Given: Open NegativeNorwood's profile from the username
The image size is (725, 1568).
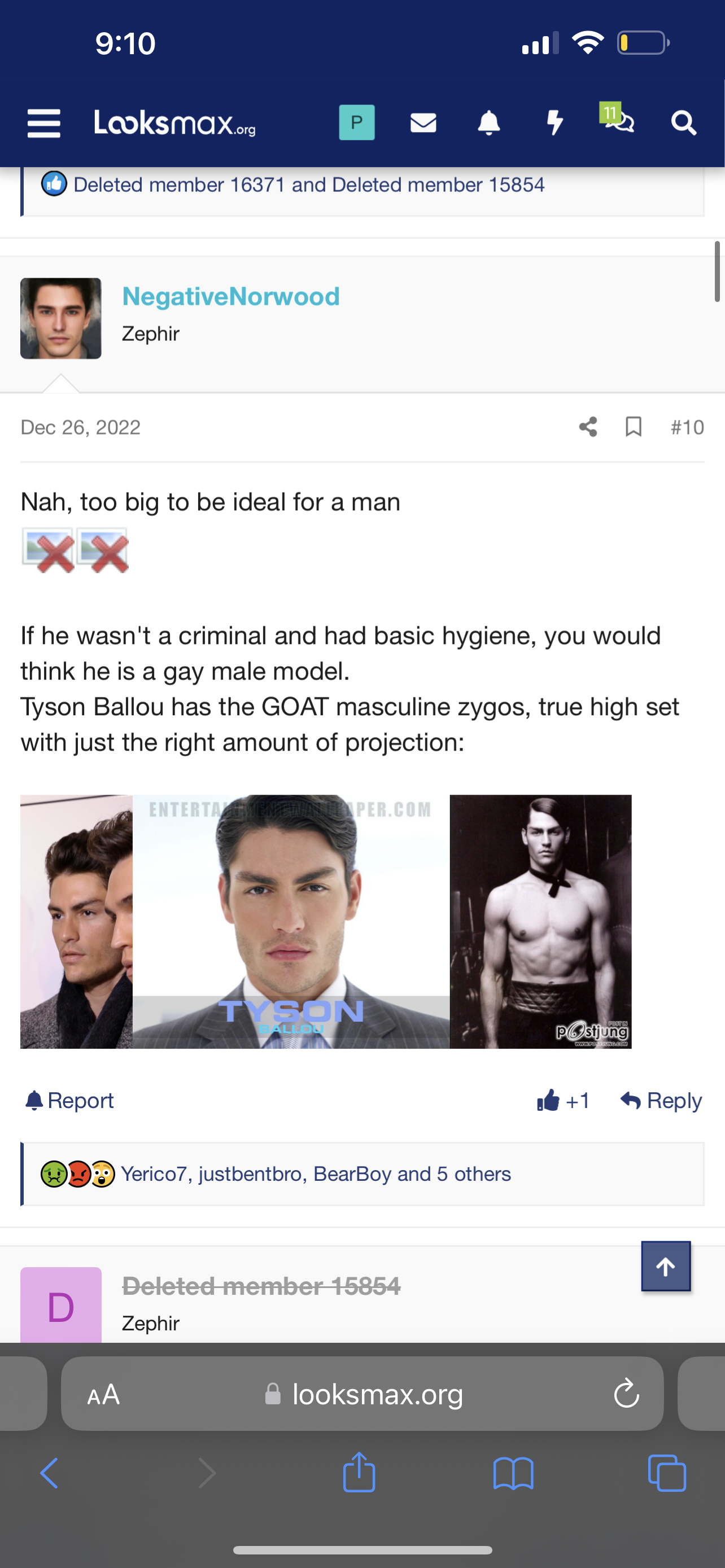Looking at the screenshot, I should pos(231,297).
